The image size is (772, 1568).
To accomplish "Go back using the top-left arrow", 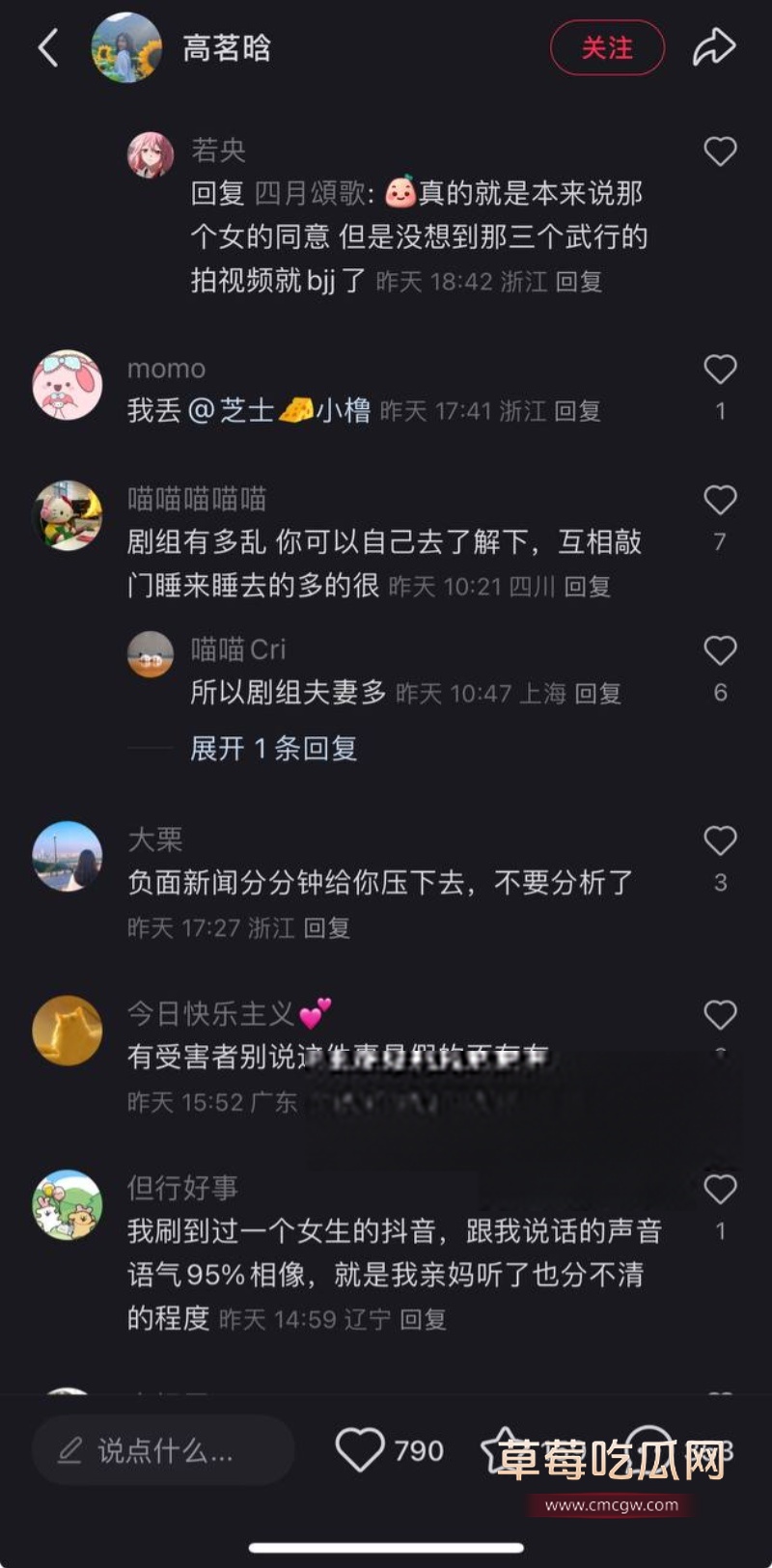I will point(48,47).
